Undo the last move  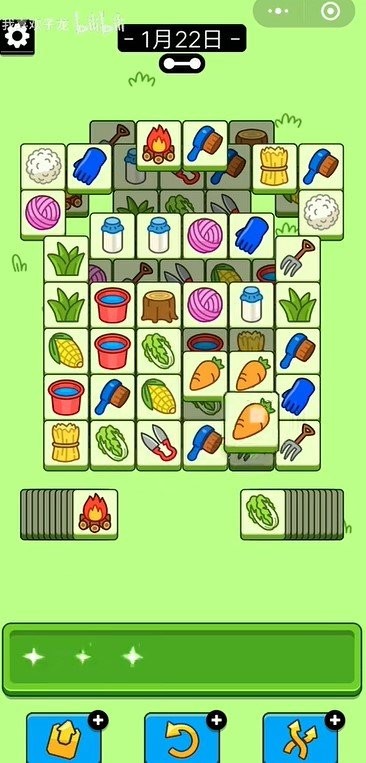(182, 738)
